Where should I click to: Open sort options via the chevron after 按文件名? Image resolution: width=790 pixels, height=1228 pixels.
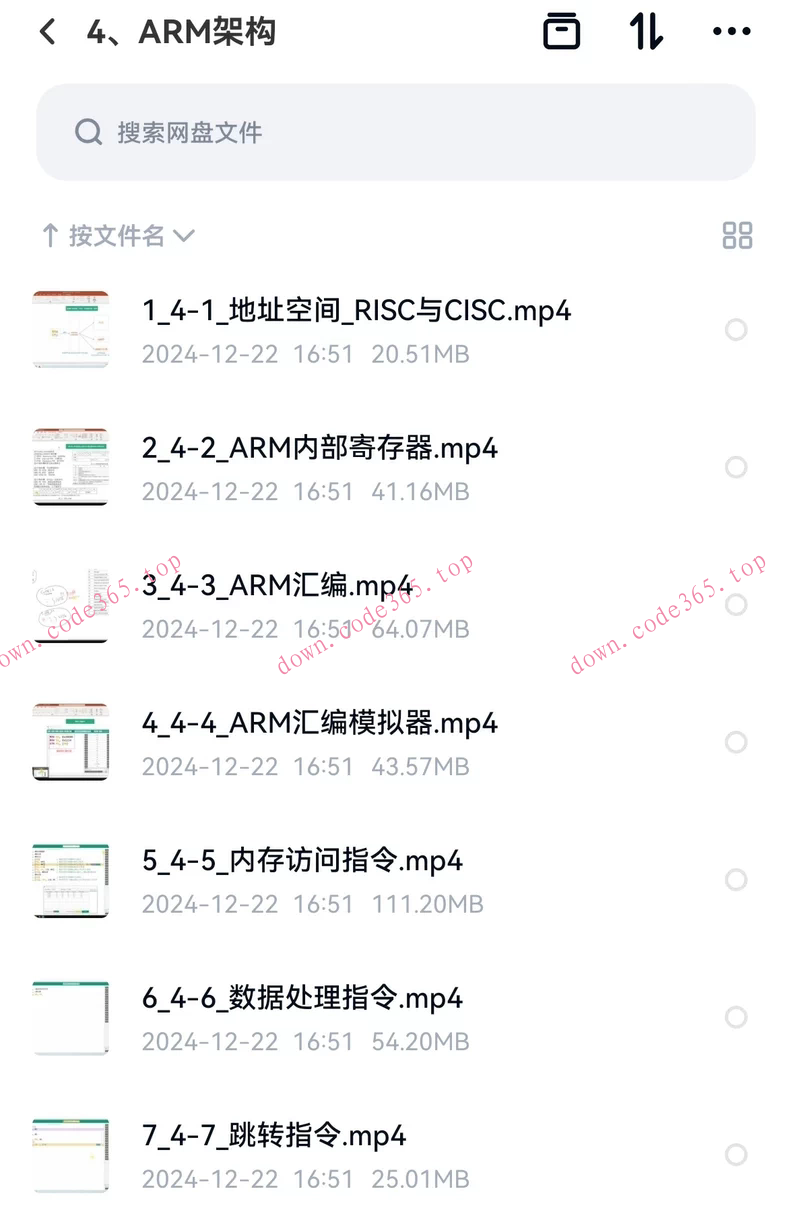tap(186, 236)
